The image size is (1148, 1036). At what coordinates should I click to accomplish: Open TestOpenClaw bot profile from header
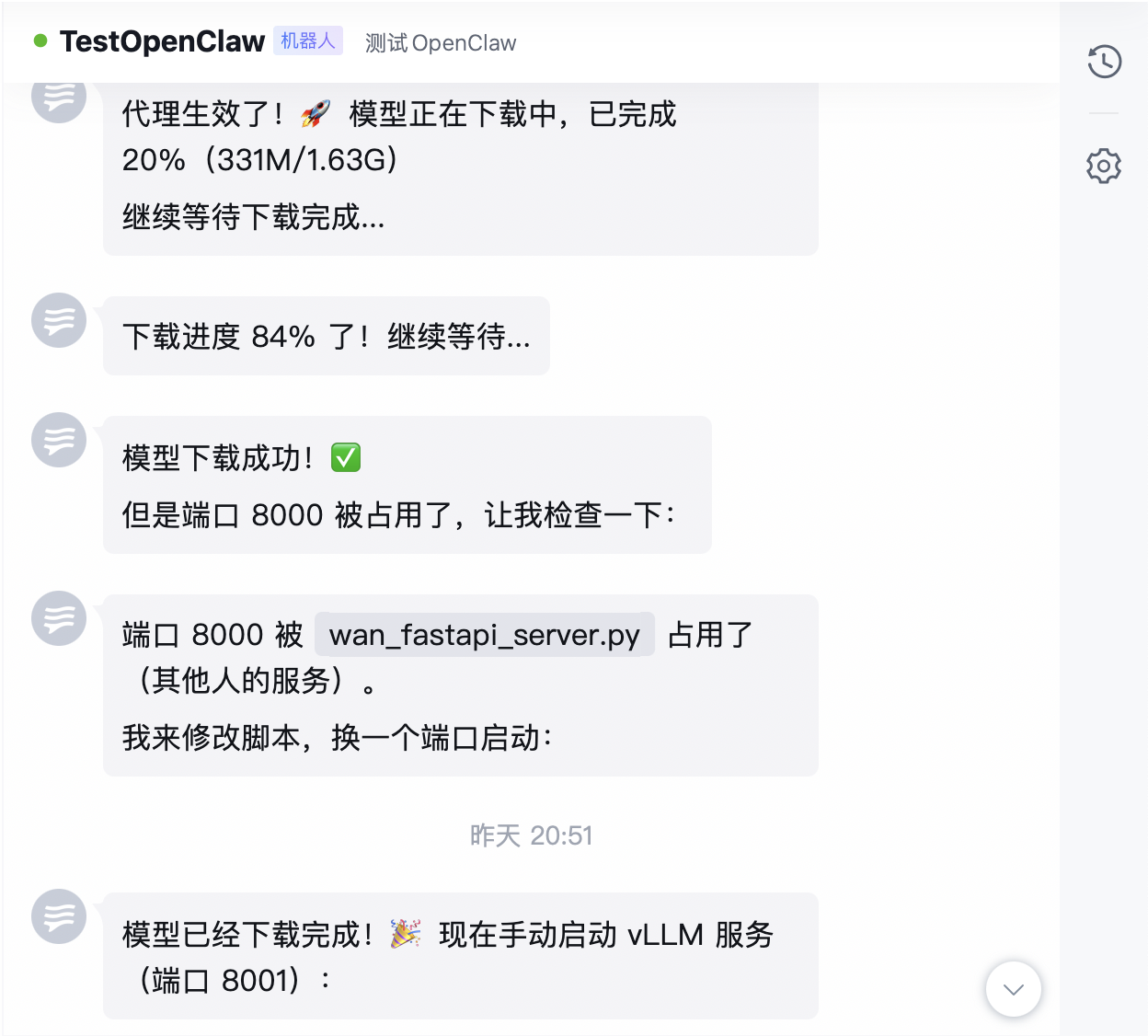click(162, 41)
